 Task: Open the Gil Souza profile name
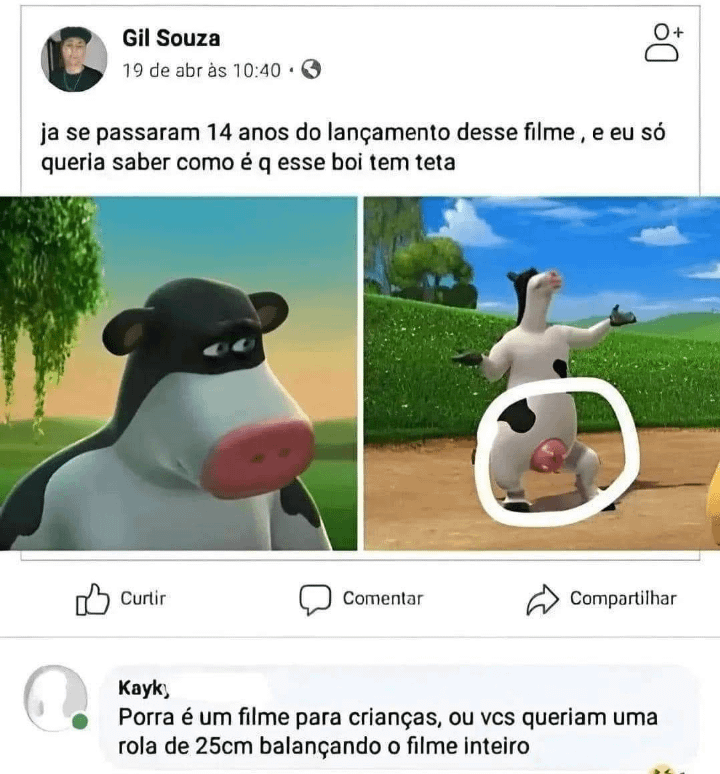[x=171, y=39]
